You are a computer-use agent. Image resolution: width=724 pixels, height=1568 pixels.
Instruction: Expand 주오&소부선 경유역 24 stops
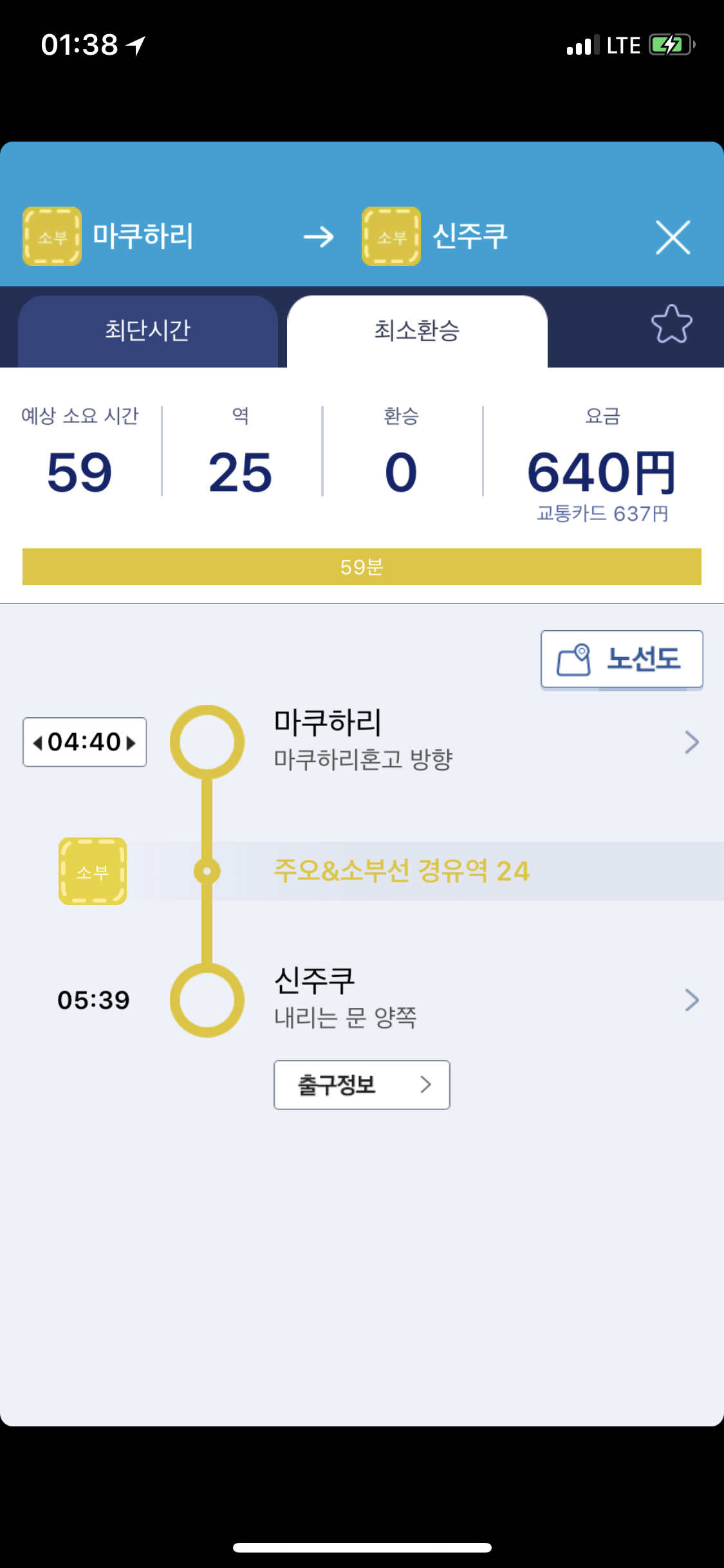(x=402, y=871)
